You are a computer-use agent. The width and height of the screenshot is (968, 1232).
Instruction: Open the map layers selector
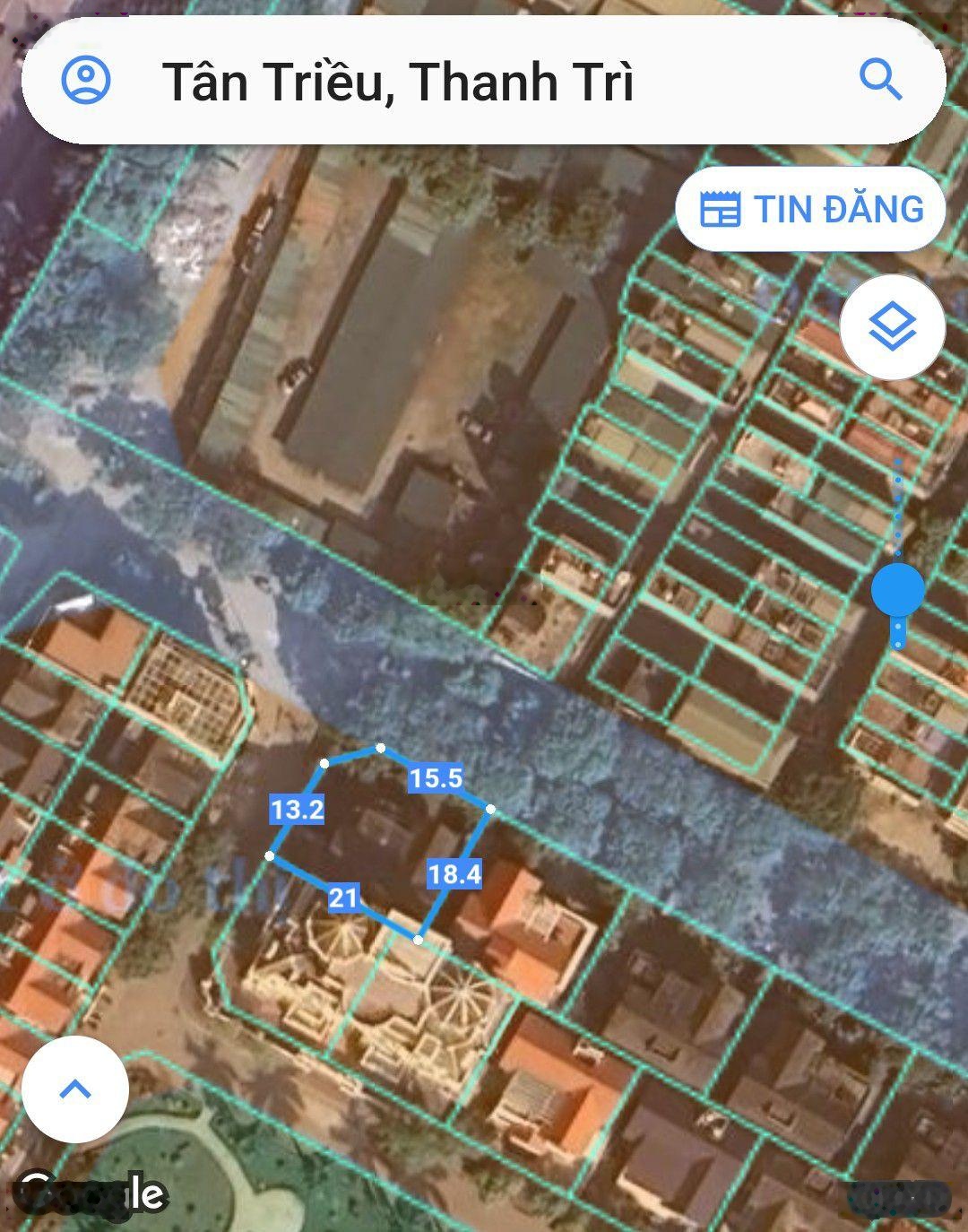click(x=893, y=327)
